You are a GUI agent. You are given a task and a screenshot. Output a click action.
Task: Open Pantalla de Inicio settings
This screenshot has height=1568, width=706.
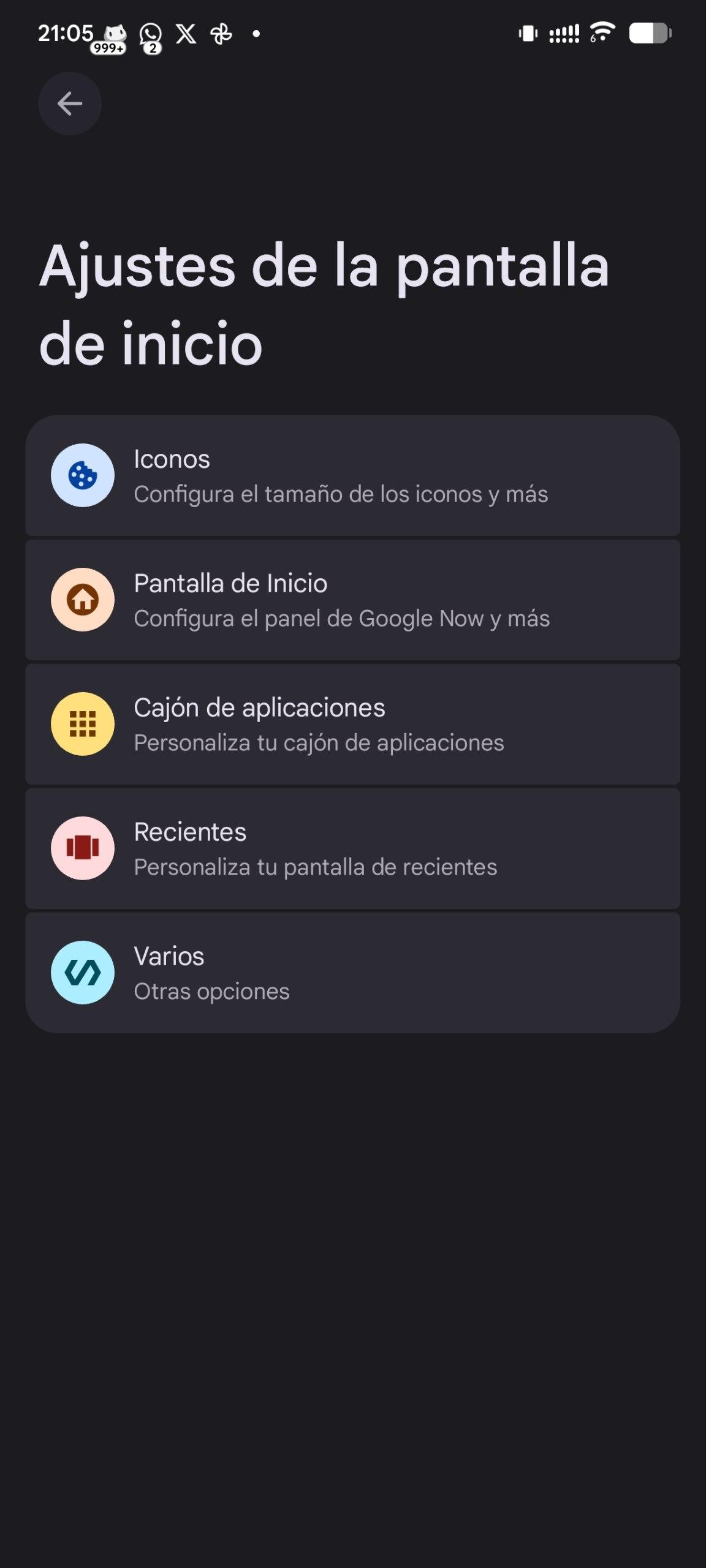(352, 600)
